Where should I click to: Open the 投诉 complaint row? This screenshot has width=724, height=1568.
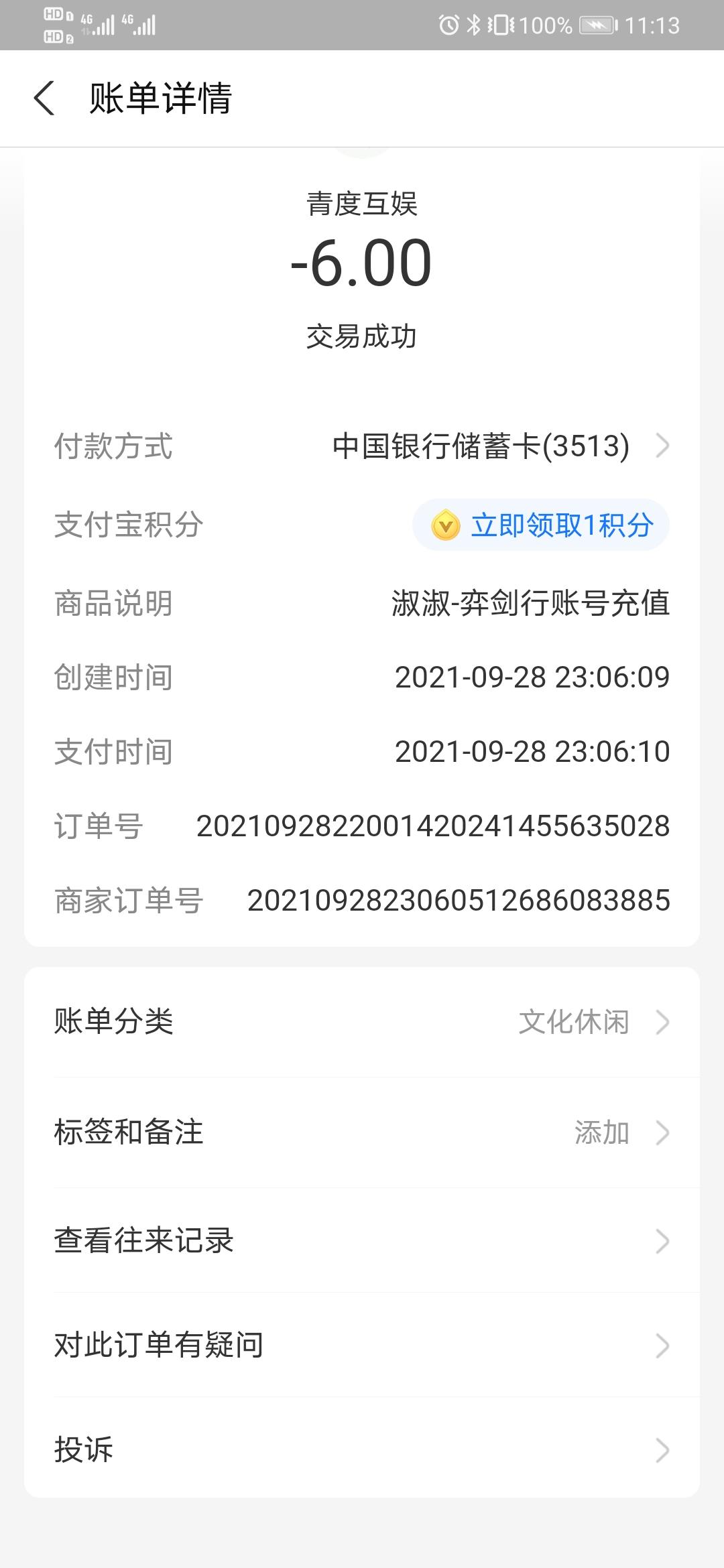coord(362,1450)
